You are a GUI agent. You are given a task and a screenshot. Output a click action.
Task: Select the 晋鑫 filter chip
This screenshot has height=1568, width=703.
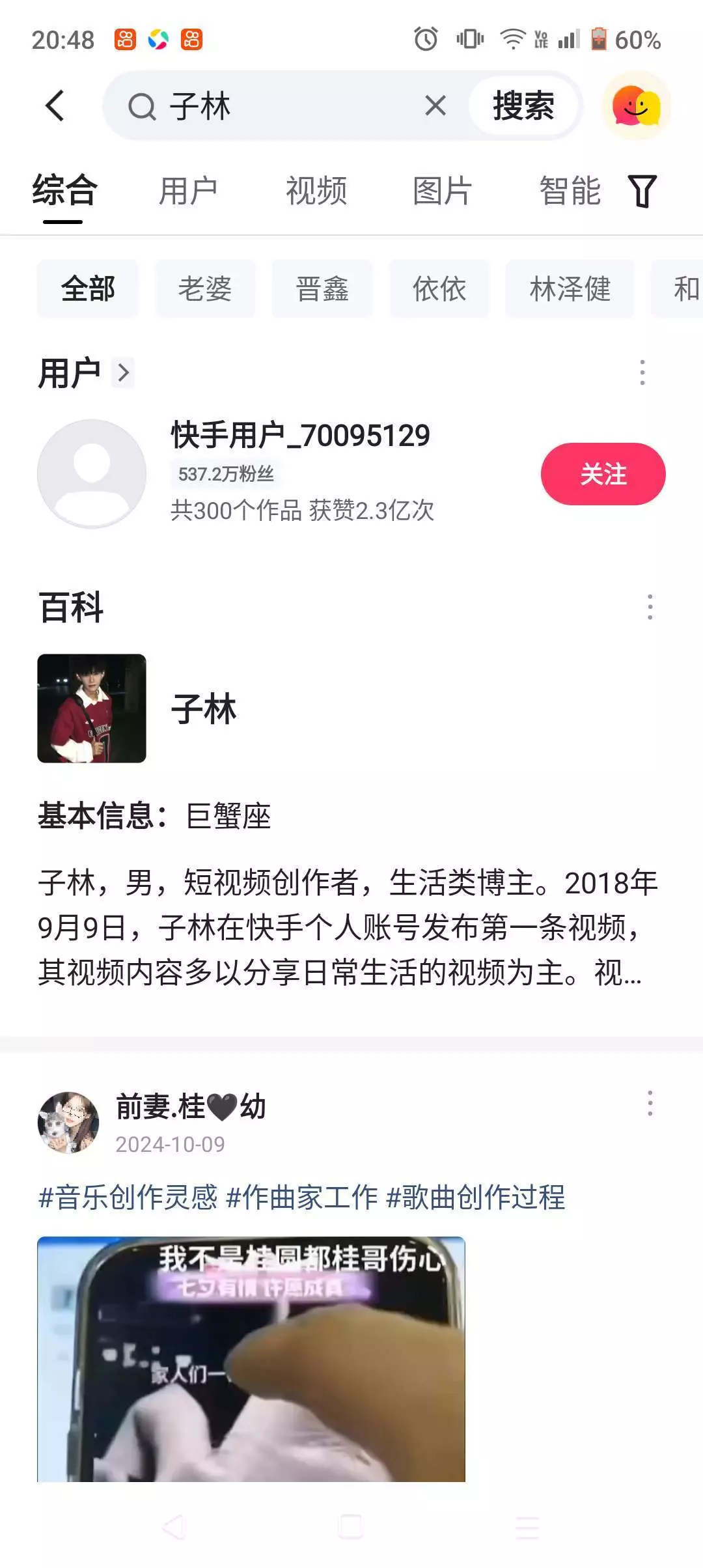point(322,288)
